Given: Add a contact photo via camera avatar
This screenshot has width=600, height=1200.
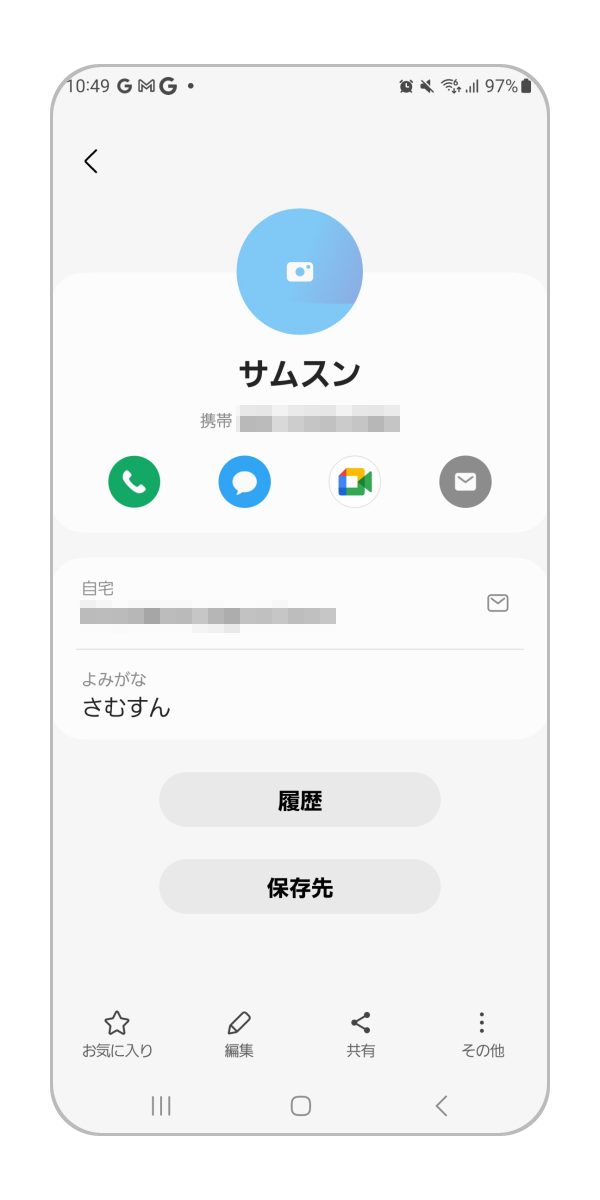Looking at the screenshot, I should point(300,271).
